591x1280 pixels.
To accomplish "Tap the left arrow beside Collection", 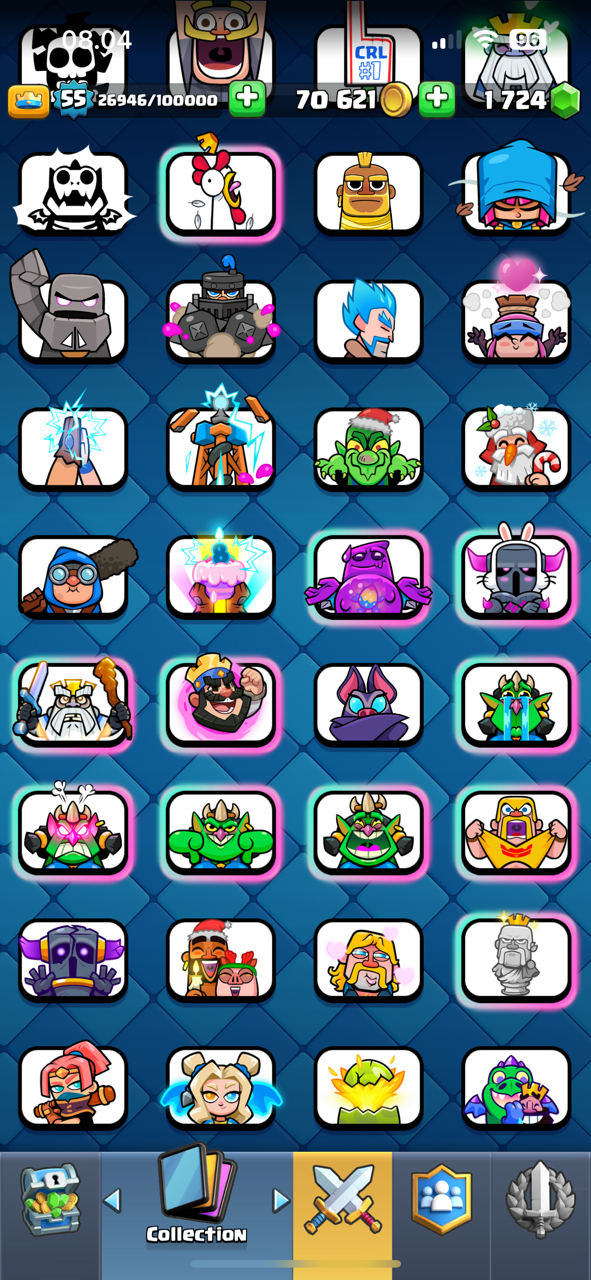I will coord(112,1200).
